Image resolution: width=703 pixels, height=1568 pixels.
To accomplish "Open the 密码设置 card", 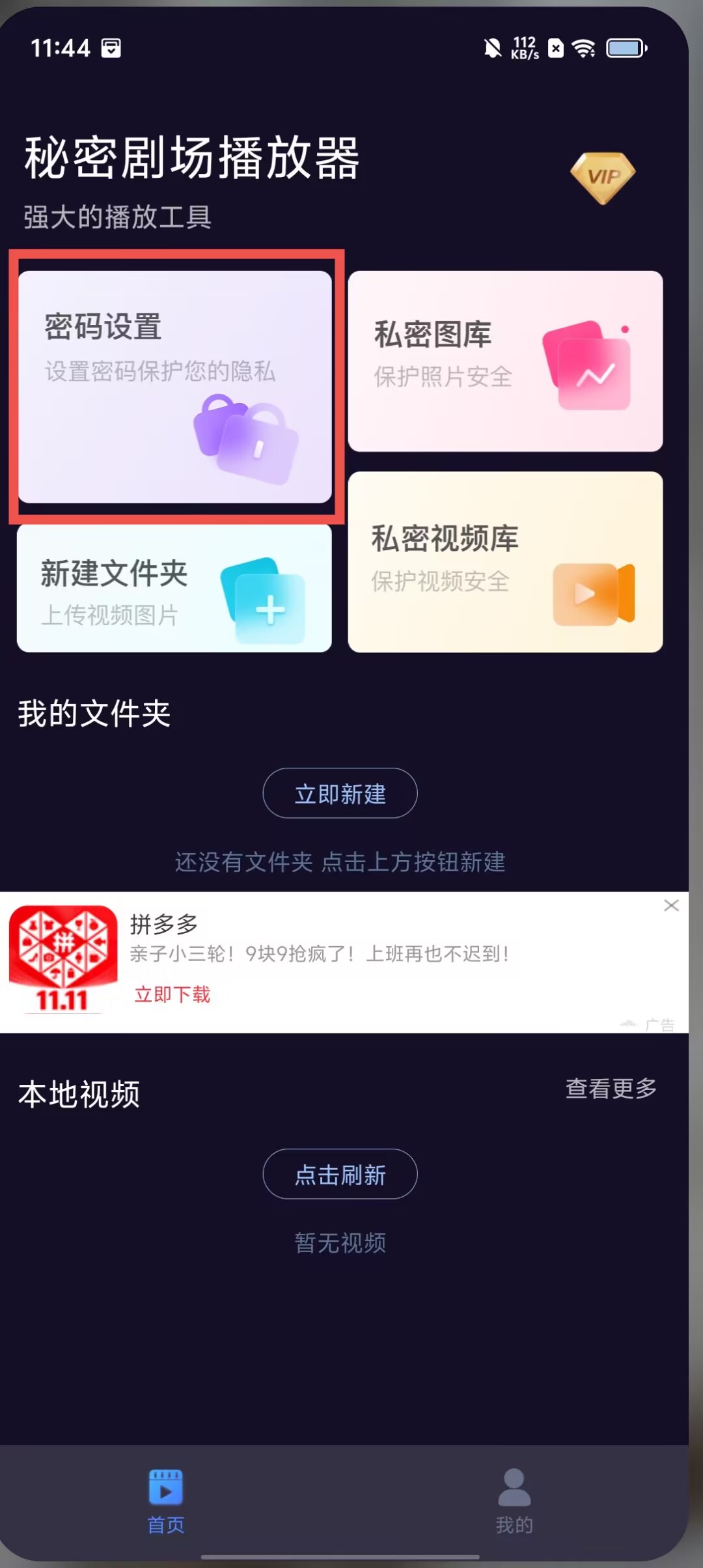I will coord(174,386).
